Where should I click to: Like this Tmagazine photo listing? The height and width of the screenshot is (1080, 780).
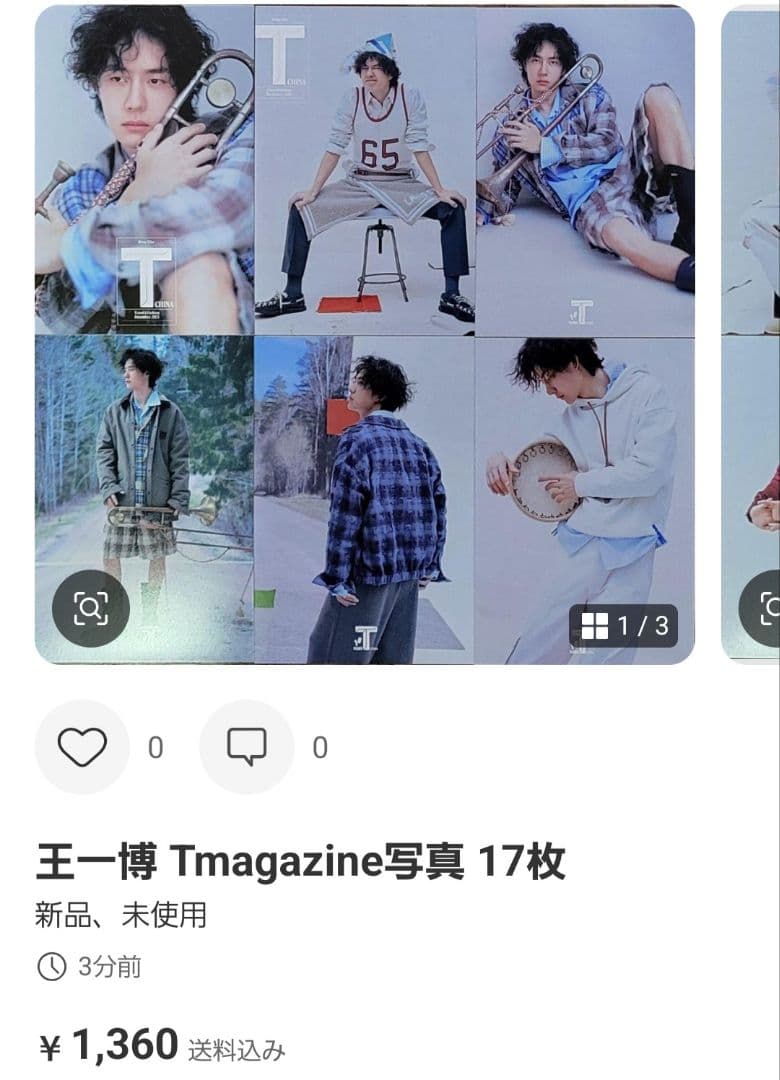82,747
